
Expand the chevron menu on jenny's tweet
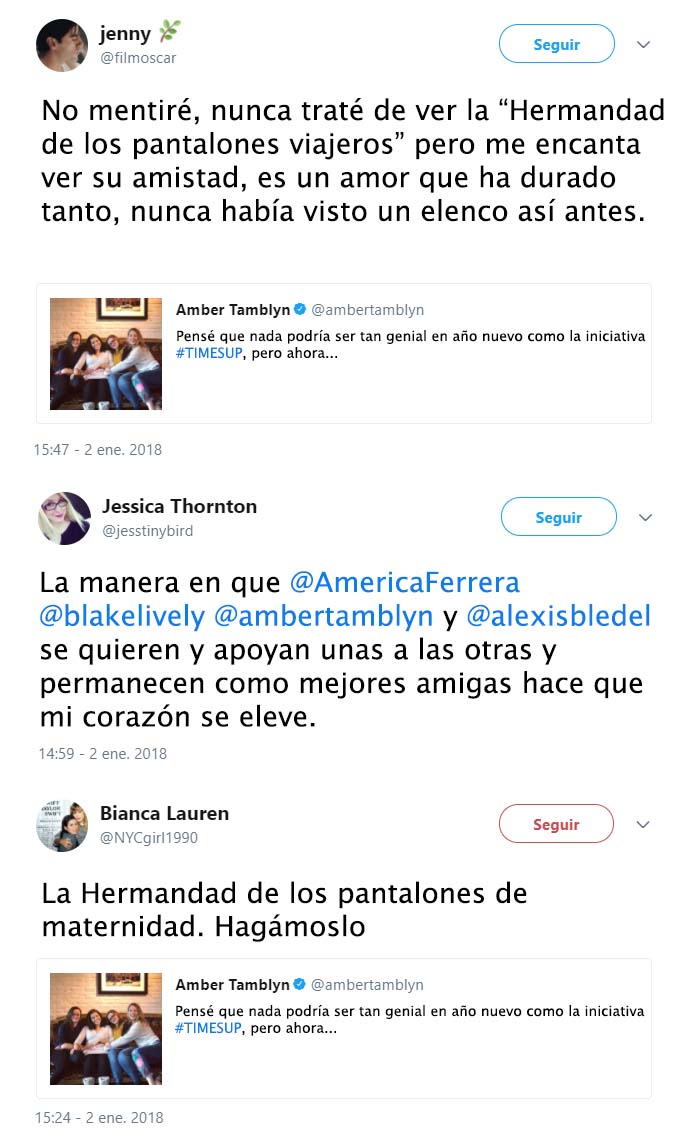[643, 44]
